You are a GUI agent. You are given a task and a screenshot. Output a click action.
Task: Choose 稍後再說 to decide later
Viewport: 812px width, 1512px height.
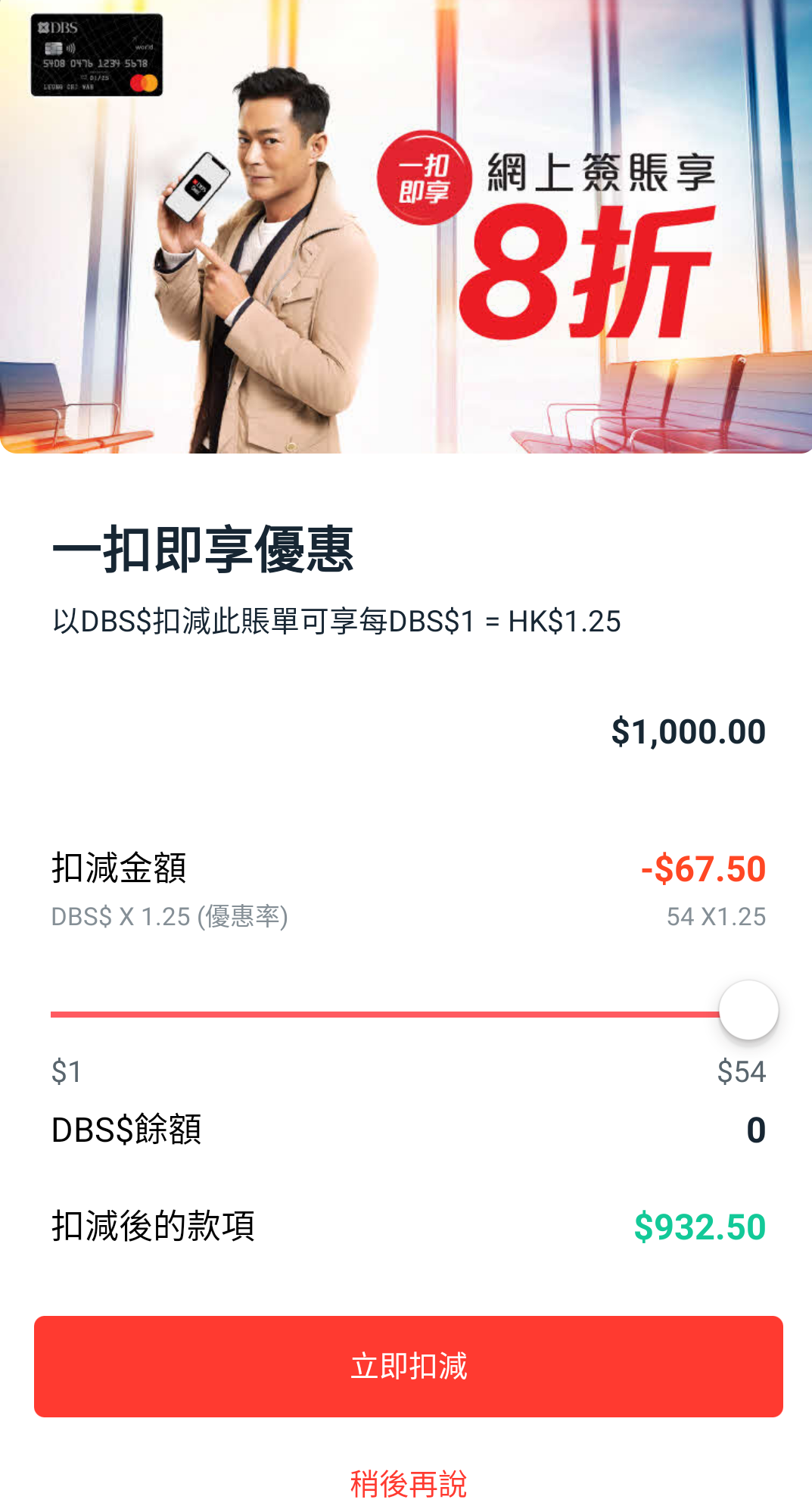coord(409,1483)
